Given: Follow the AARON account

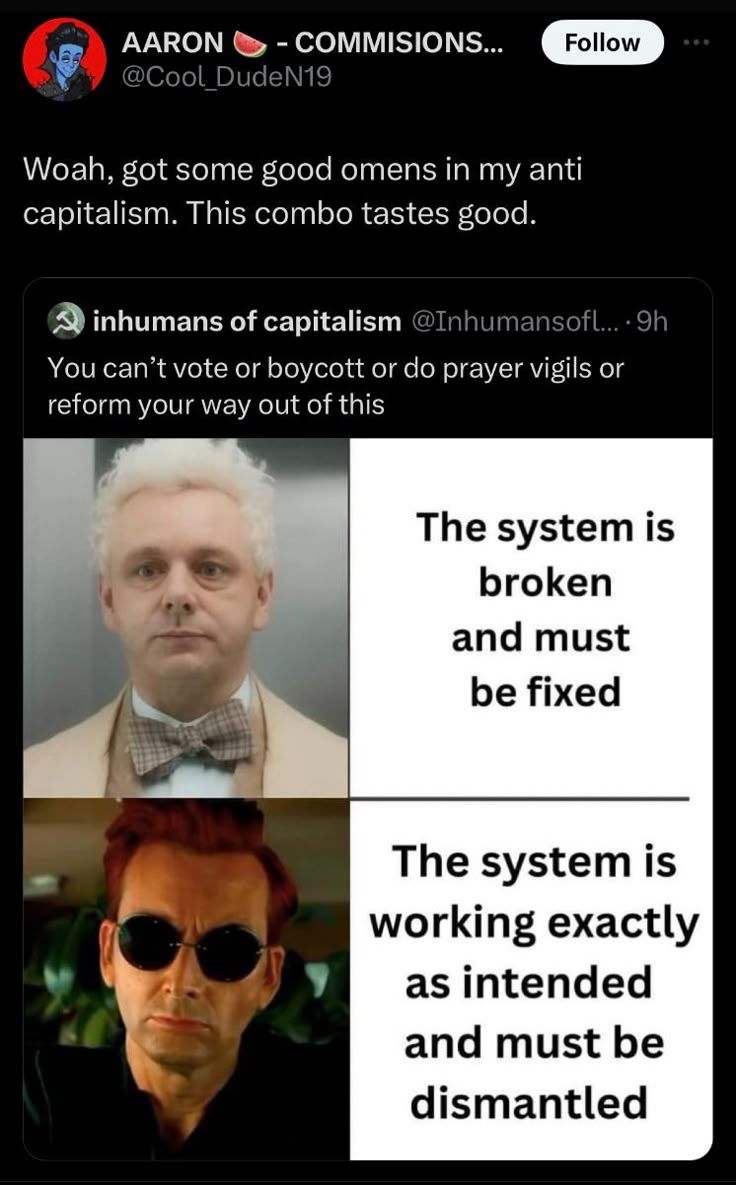Looking at the screenshot, I should [x=602, y=43].
